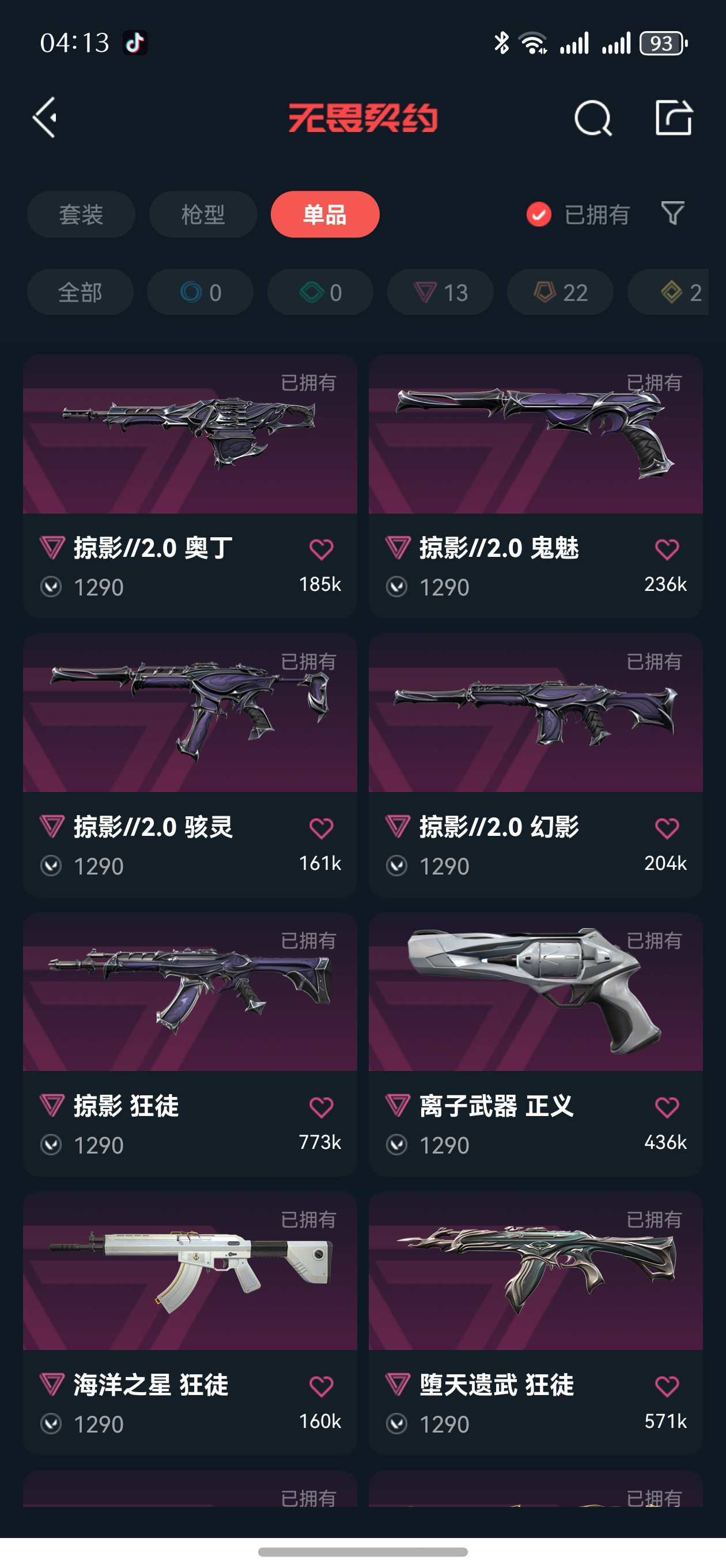Viewport: 726px width, 1568px height.
Task: Open the 掠影//2.0 奥丁 skin card
Action: [x=190, y=486]
